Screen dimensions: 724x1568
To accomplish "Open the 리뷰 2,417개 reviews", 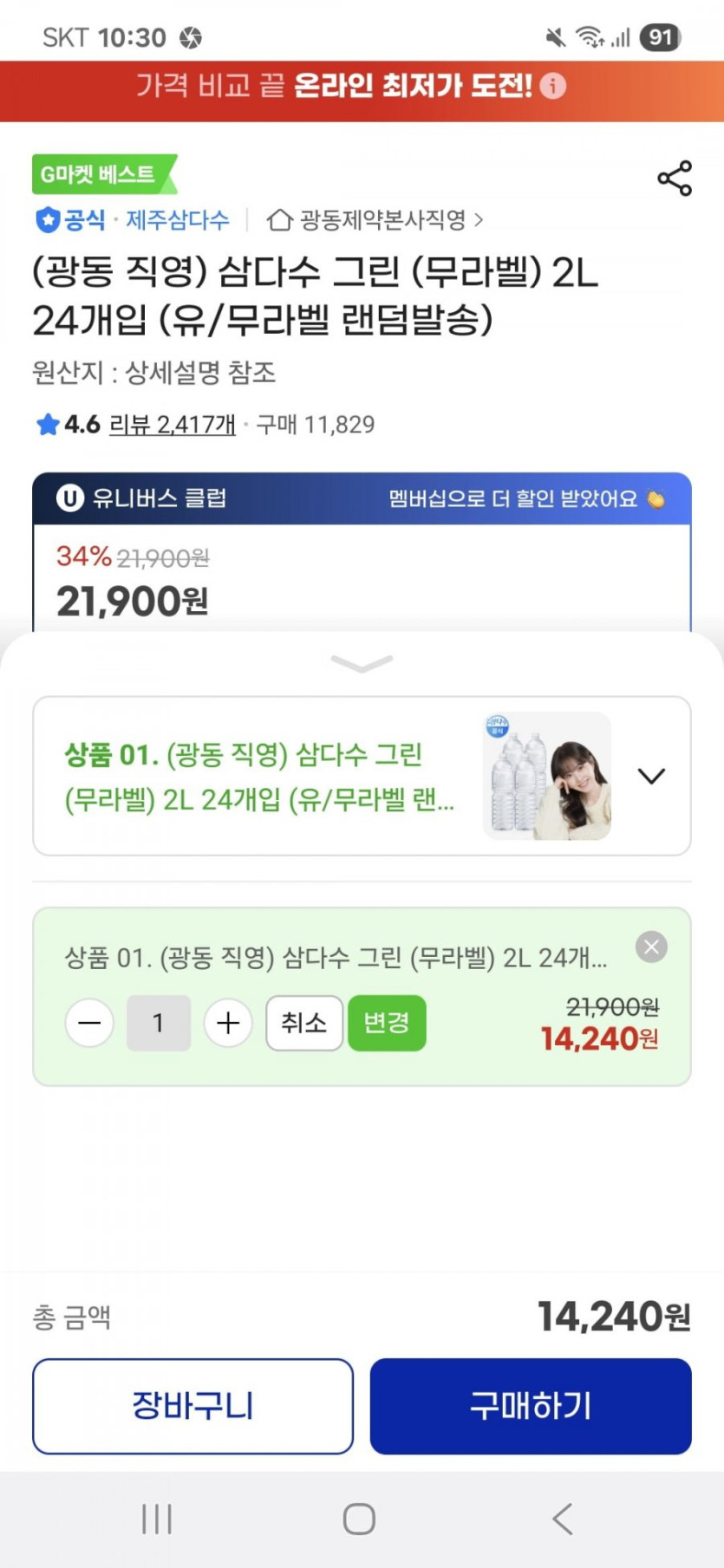I will (x=172, y=425).
